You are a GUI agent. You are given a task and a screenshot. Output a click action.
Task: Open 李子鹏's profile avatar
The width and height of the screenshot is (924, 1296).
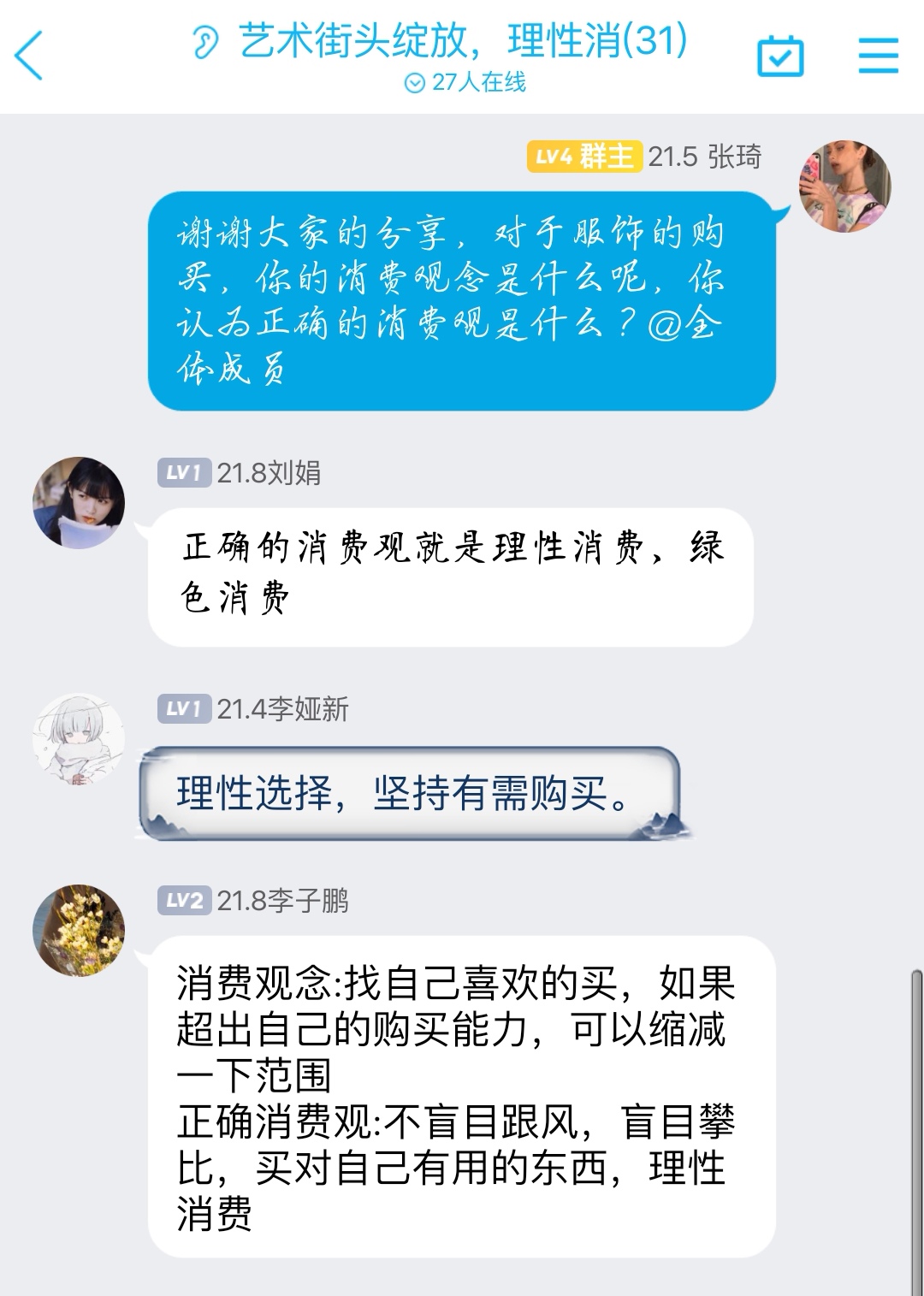click(x=79, y=931)
